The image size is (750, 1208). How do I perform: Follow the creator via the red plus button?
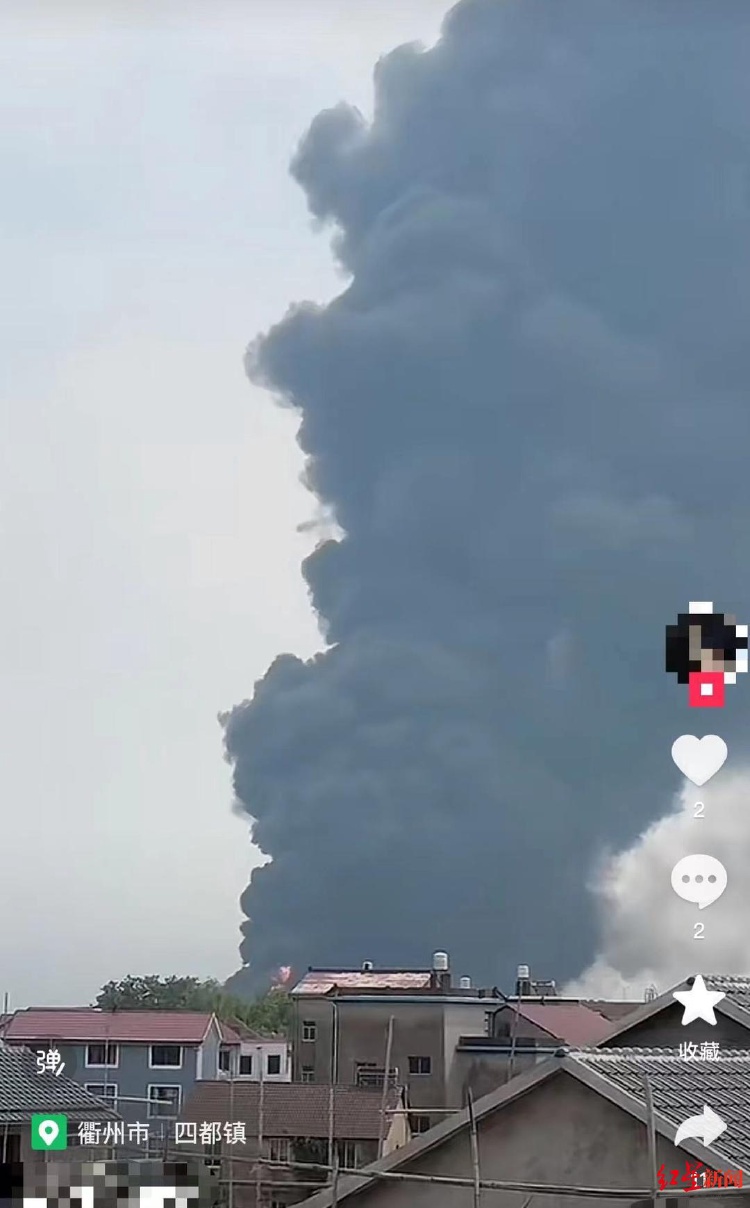point(707,689)
